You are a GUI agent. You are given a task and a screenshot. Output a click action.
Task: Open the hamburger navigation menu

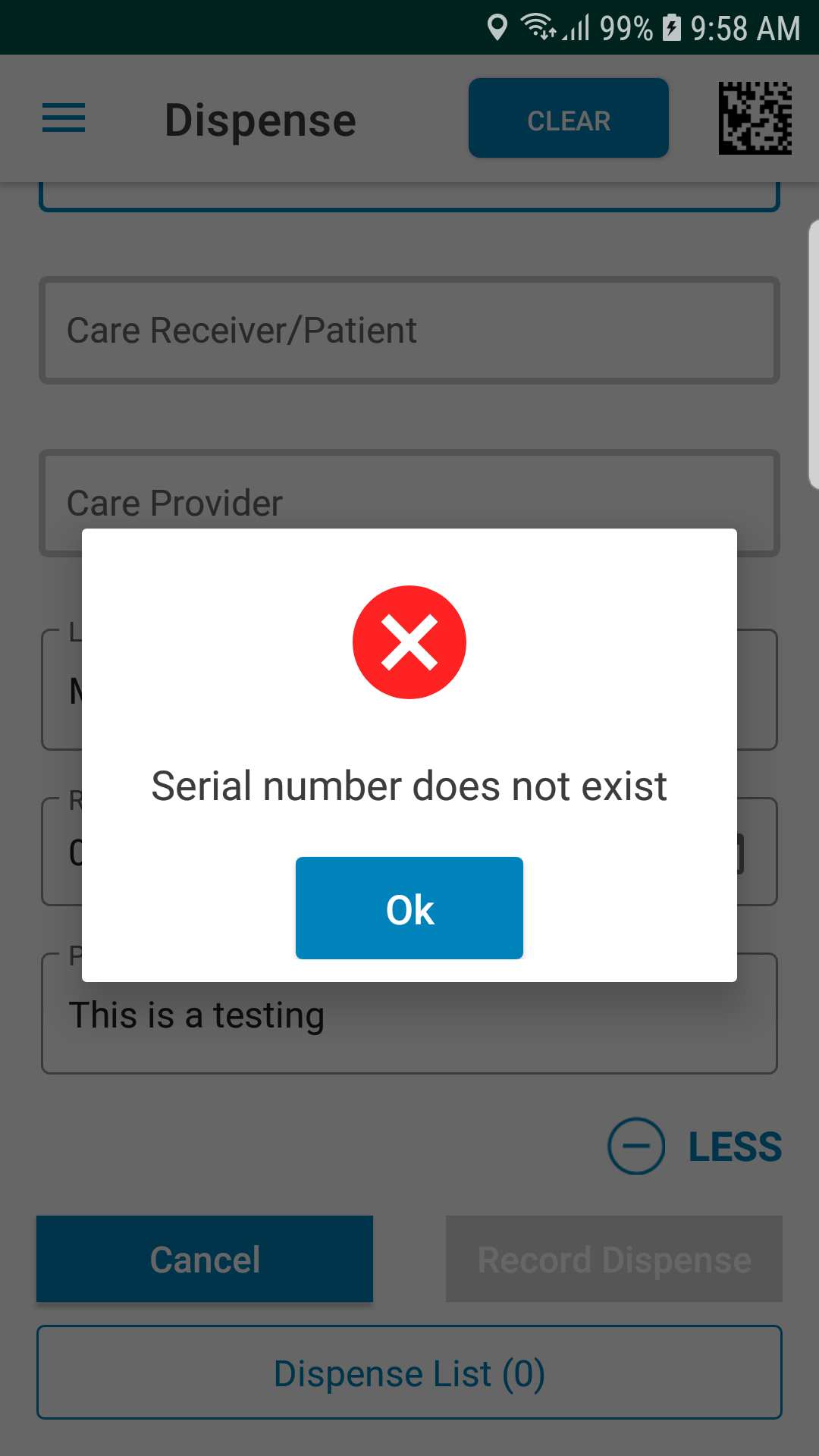64,118
